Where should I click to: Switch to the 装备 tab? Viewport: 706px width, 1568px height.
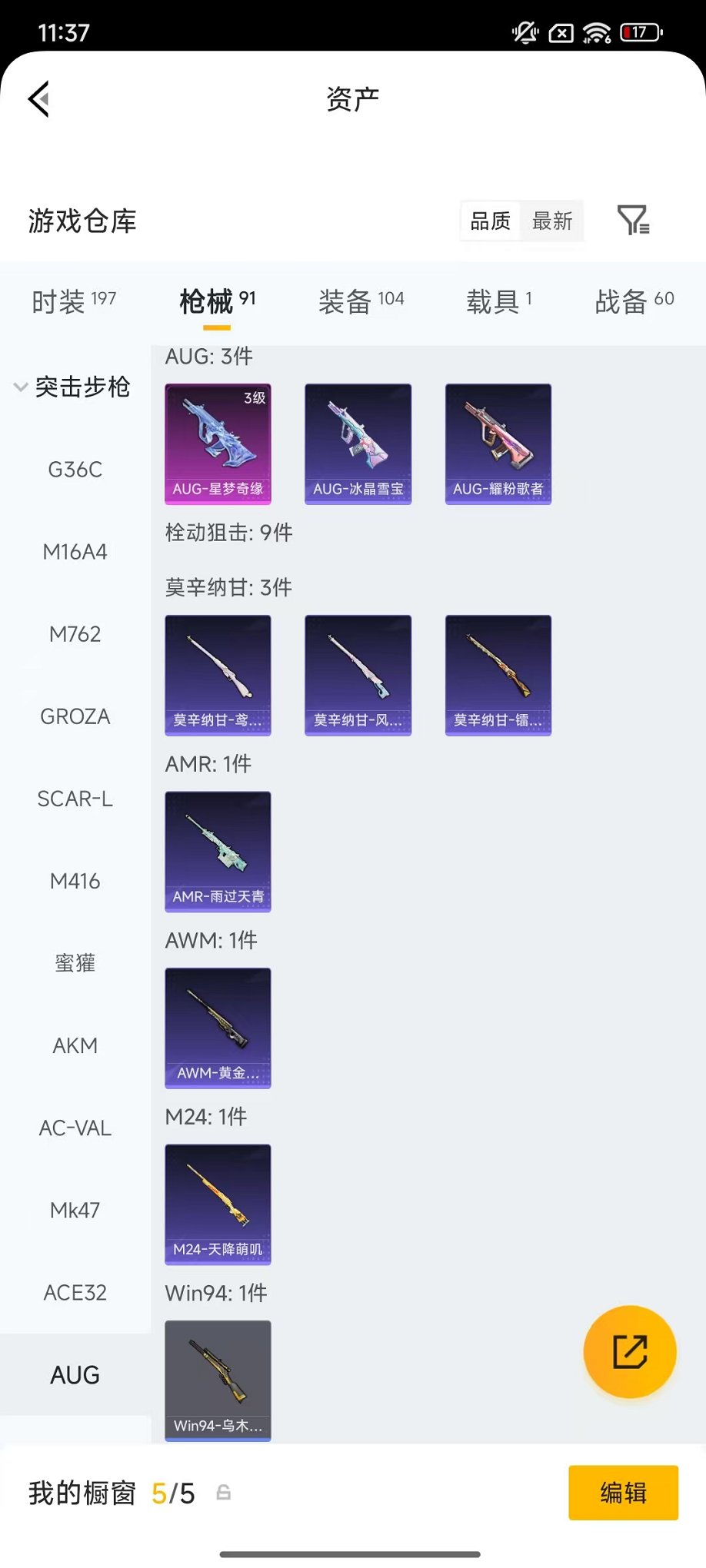pos(360,301)
